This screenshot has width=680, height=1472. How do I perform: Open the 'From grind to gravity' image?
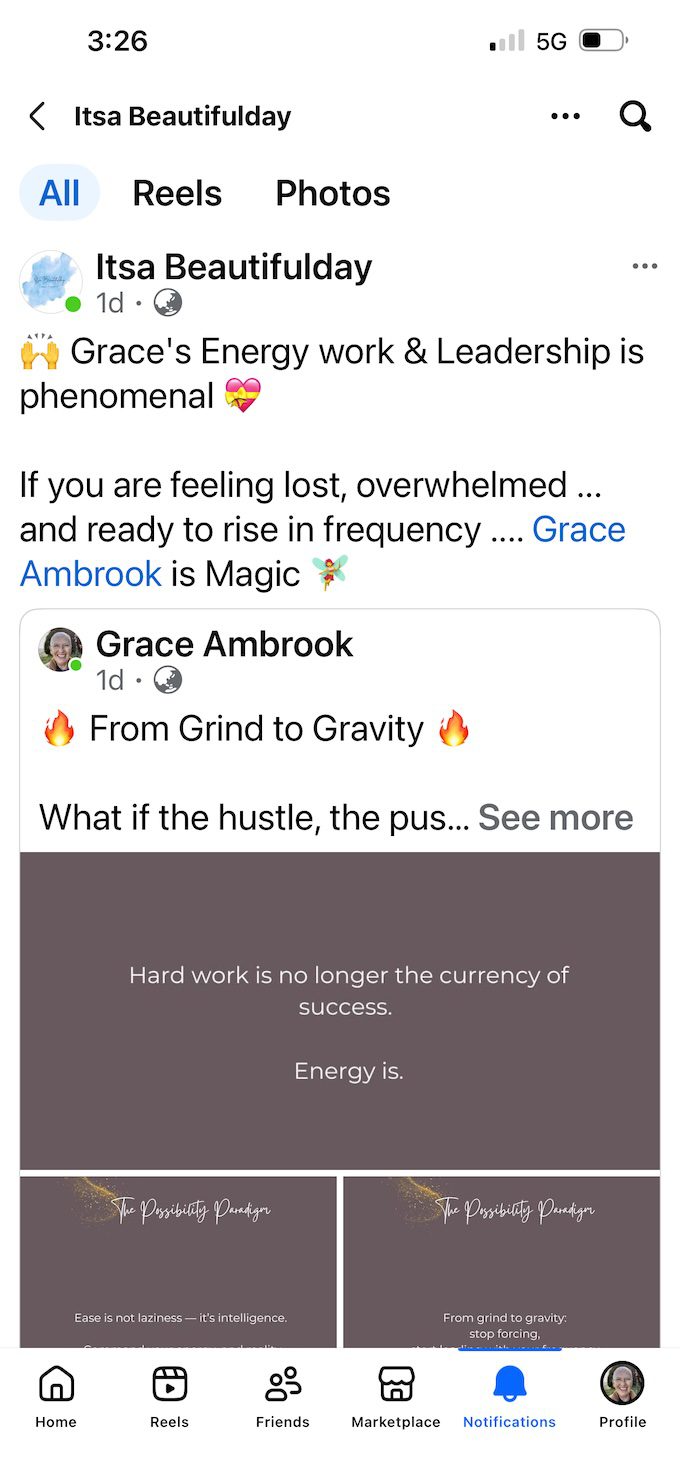point(502,1262)
